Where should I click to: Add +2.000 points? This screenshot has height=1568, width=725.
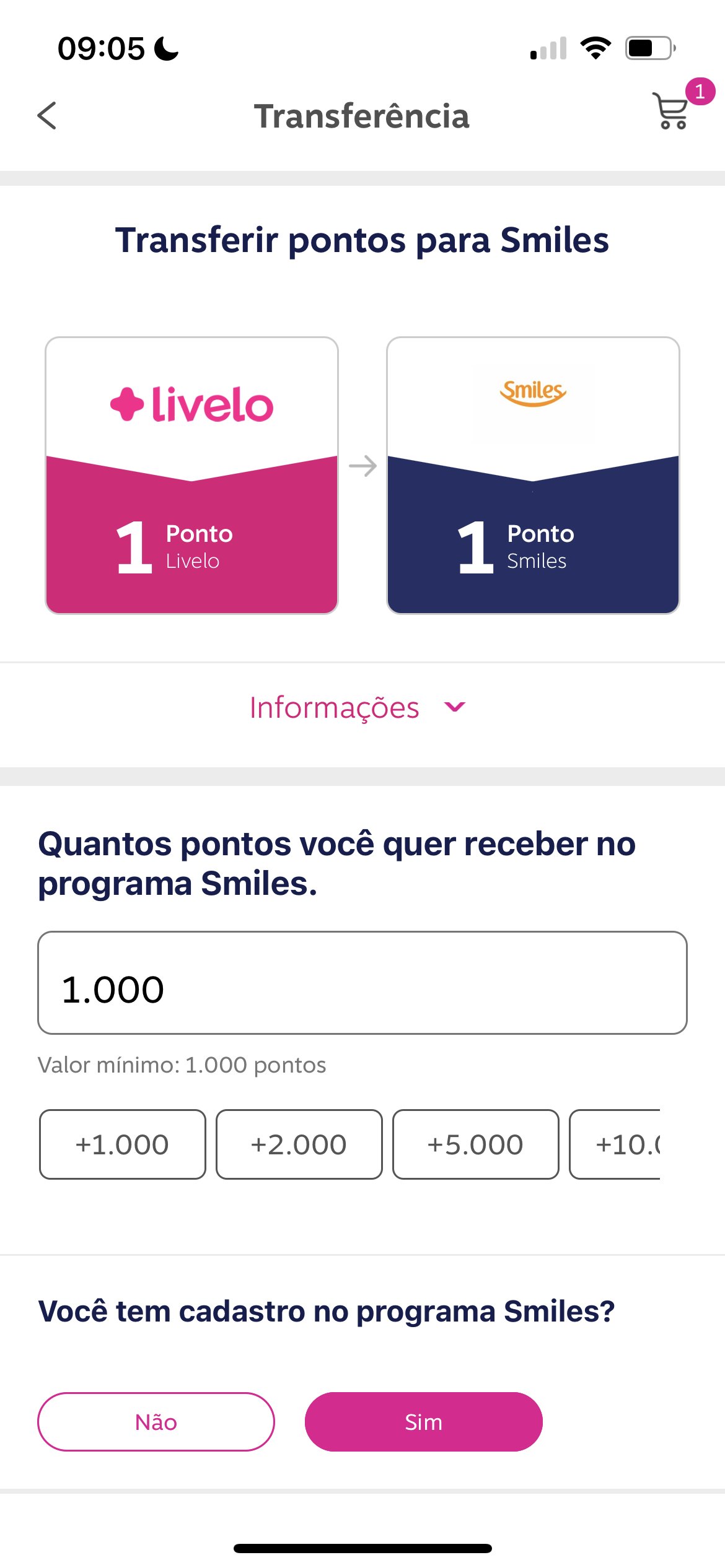click(299, 1144)
